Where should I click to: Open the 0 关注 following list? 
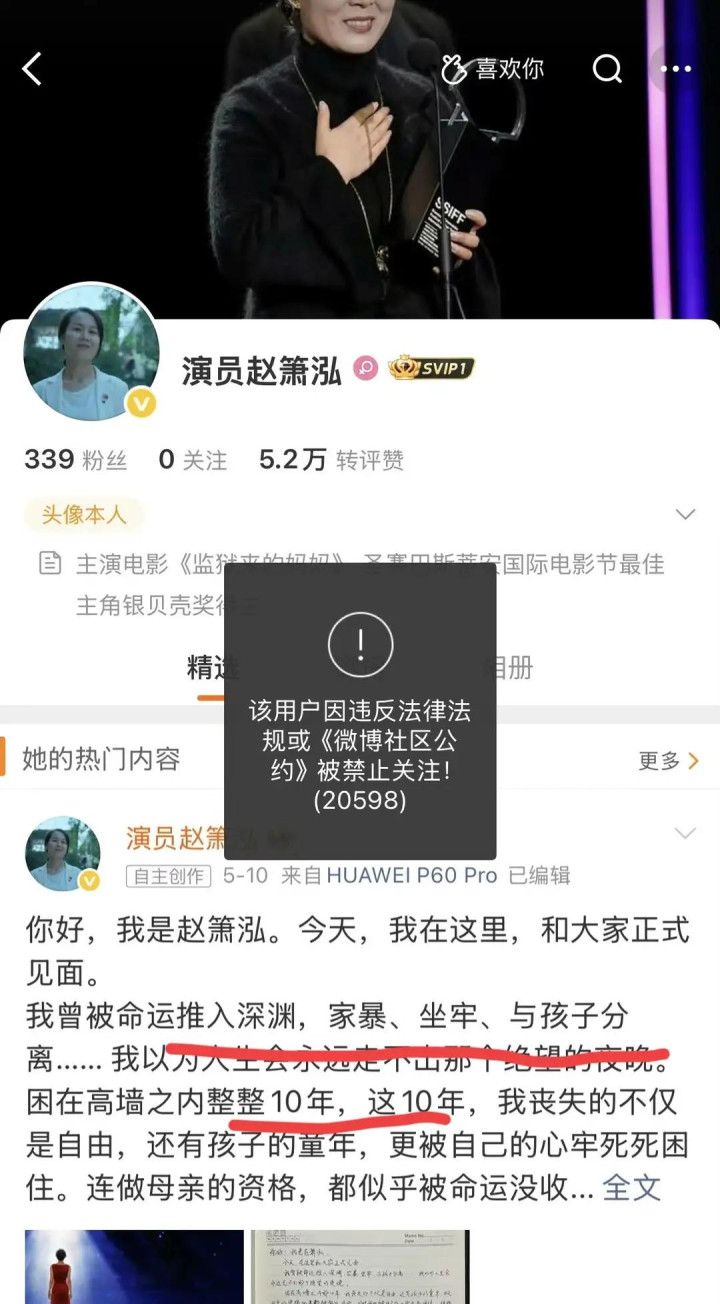point(193,459)
